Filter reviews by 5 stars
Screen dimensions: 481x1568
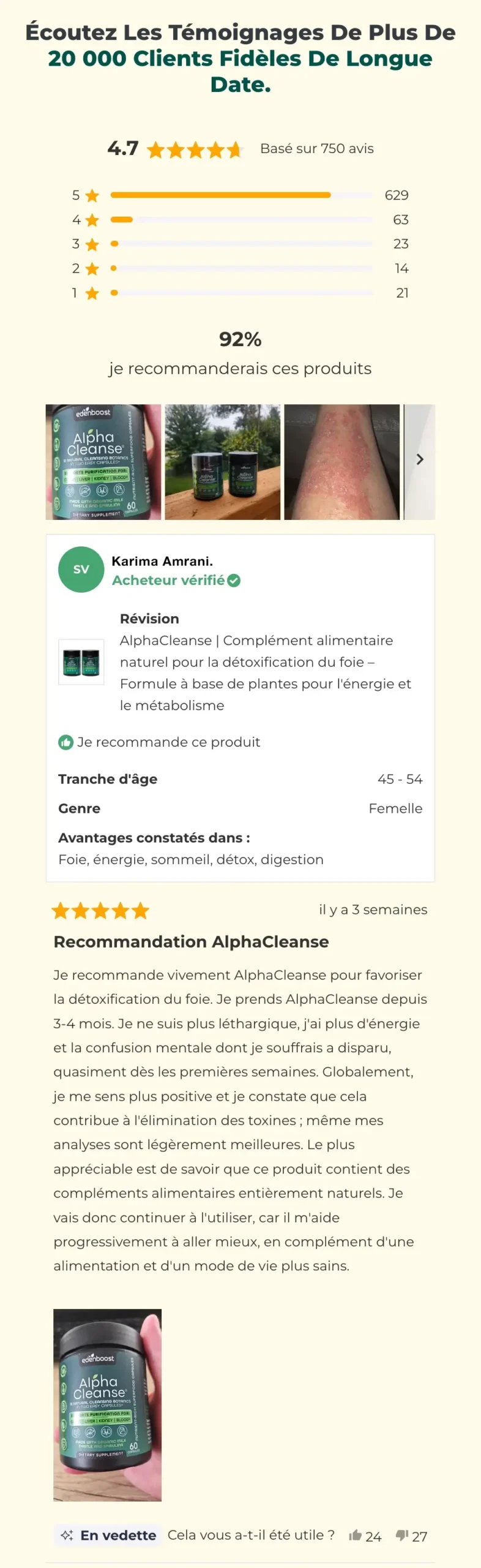[x=240, y=195]
